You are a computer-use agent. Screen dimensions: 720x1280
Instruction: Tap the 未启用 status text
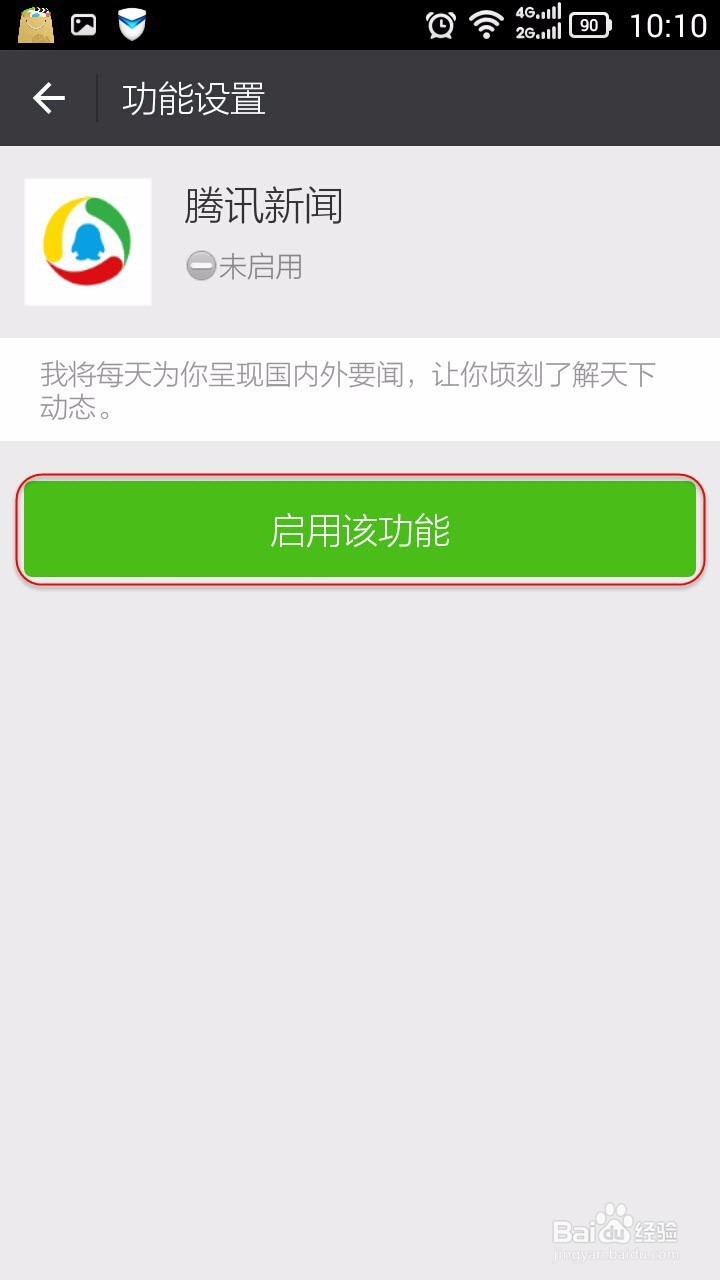260,266
